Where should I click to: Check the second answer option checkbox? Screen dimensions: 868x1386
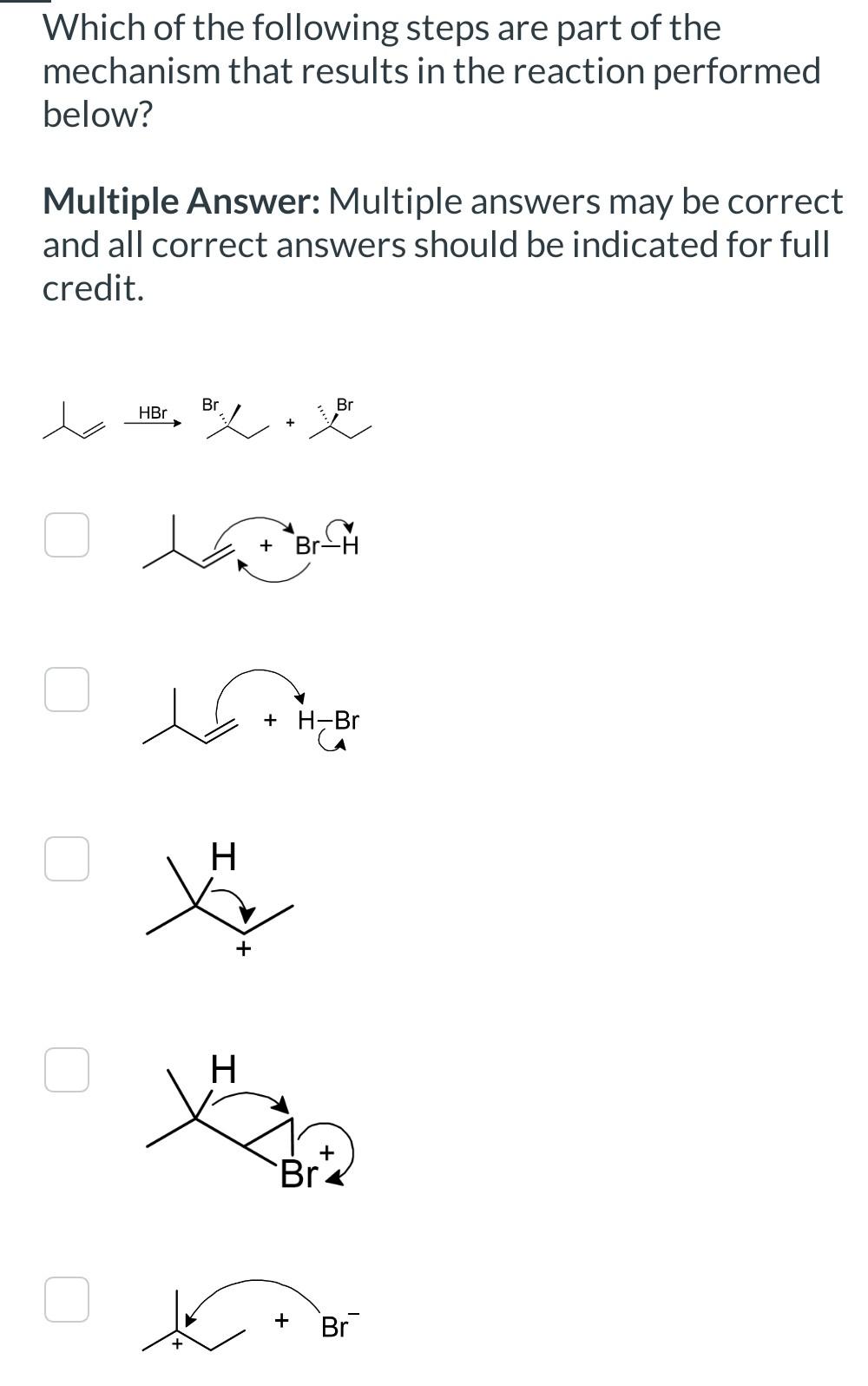tap(66, 690)
